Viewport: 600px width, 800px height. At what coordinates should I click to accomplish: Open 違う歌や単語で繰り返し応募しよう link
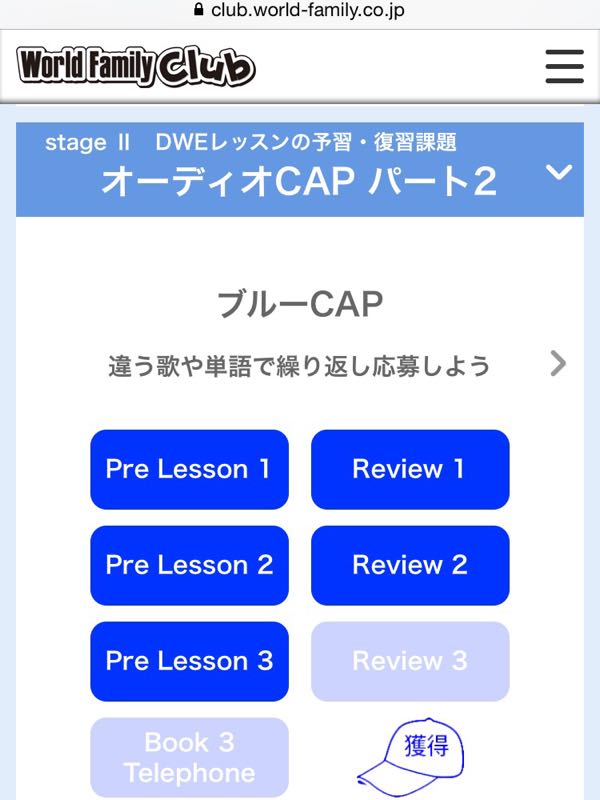point(337,365)
